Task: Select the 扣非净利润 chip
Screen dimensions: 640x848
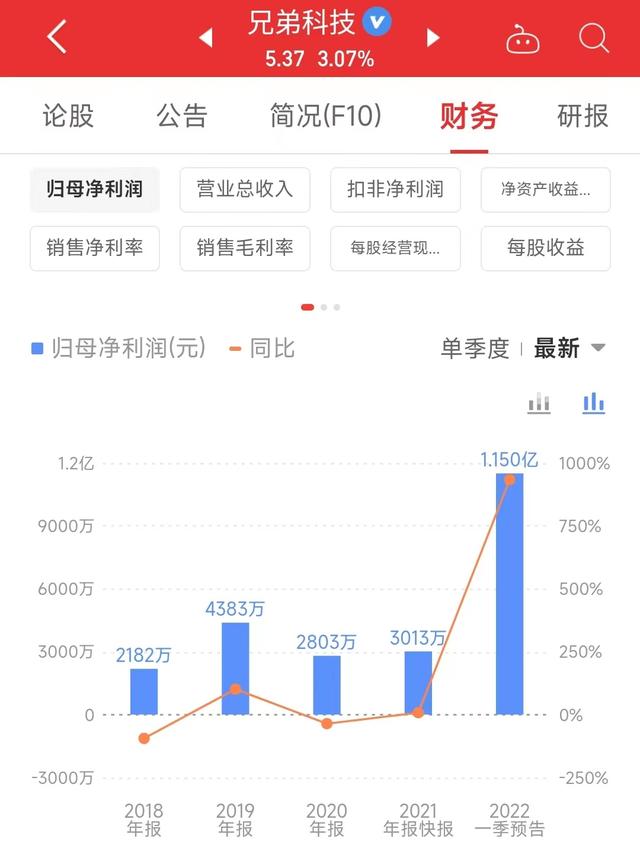Action: tap(395, 189)
